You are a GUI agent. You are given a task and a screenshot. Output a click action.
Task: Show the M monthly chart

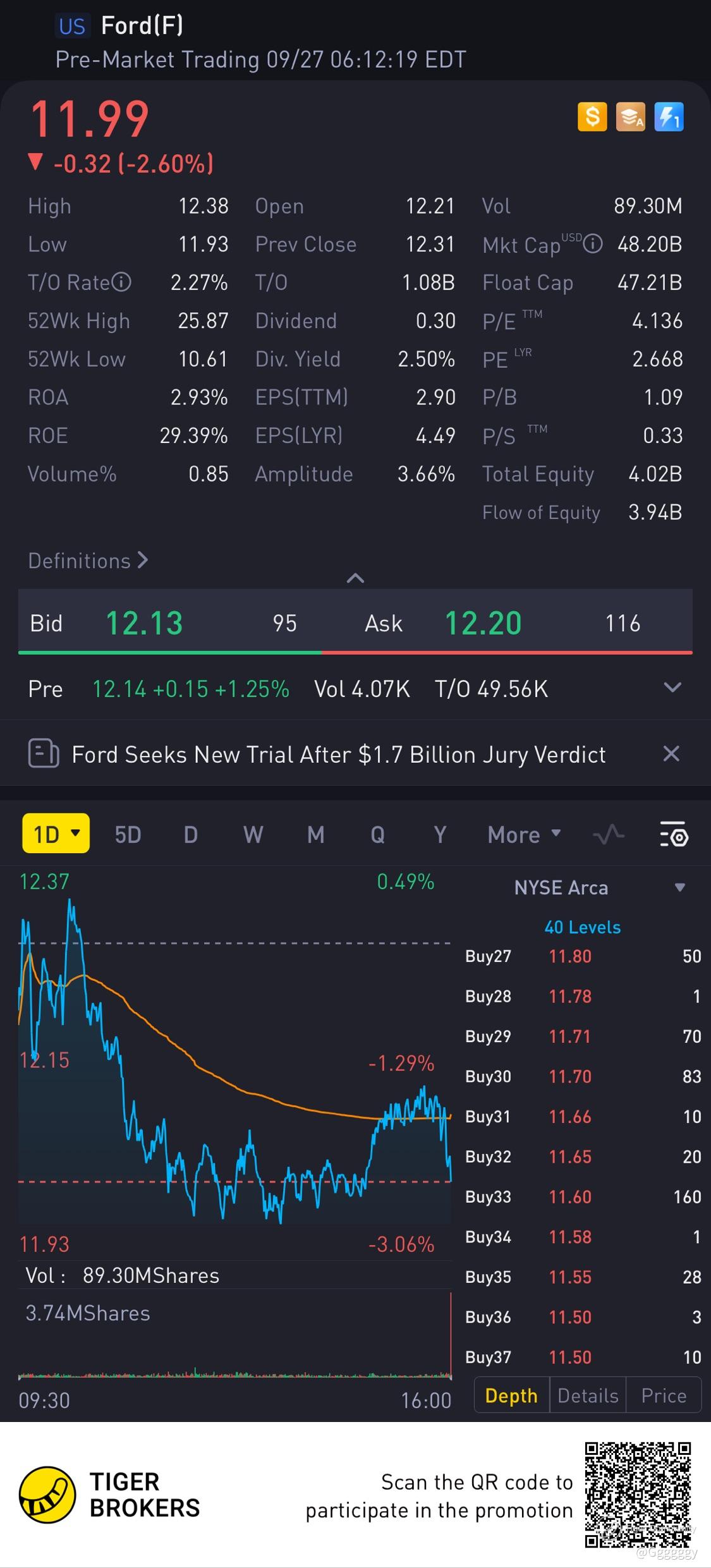pos(315,835)
